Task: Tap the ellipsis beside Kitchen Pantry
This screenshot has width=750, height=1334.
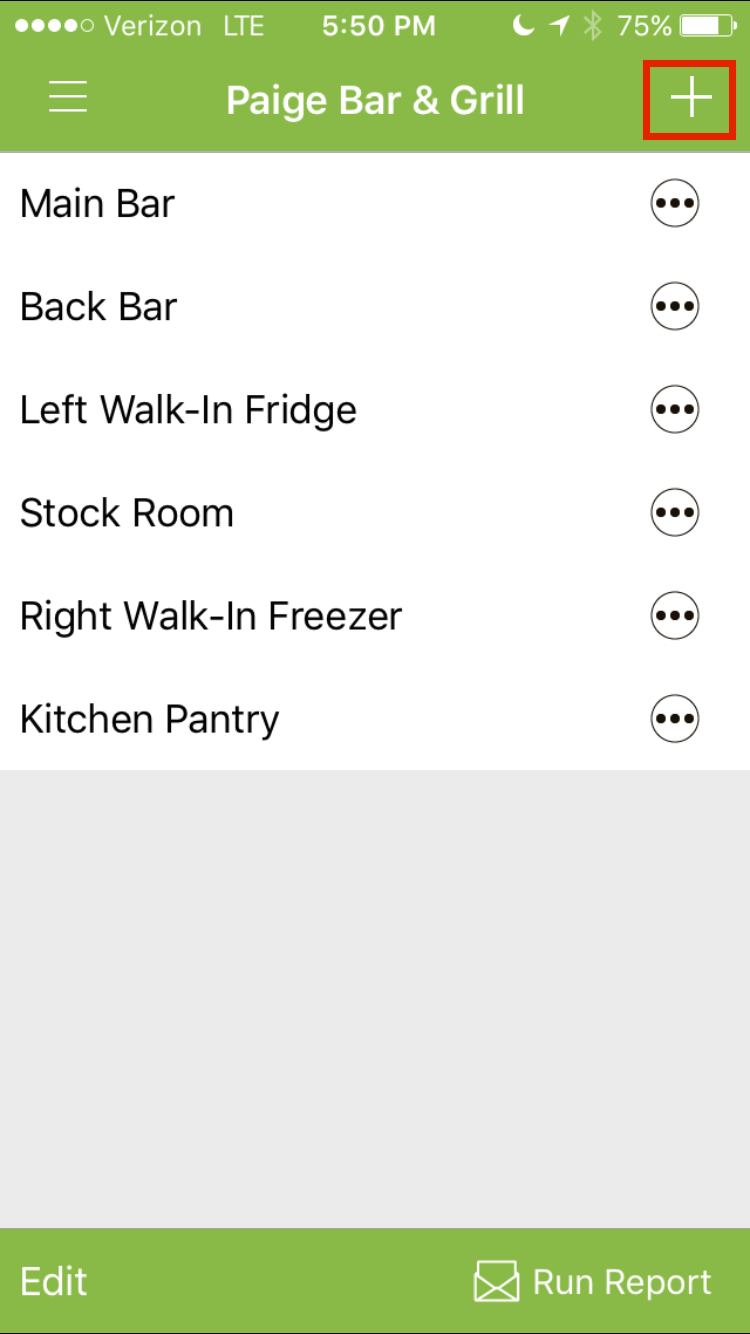Action: click(x=675, y=719)
